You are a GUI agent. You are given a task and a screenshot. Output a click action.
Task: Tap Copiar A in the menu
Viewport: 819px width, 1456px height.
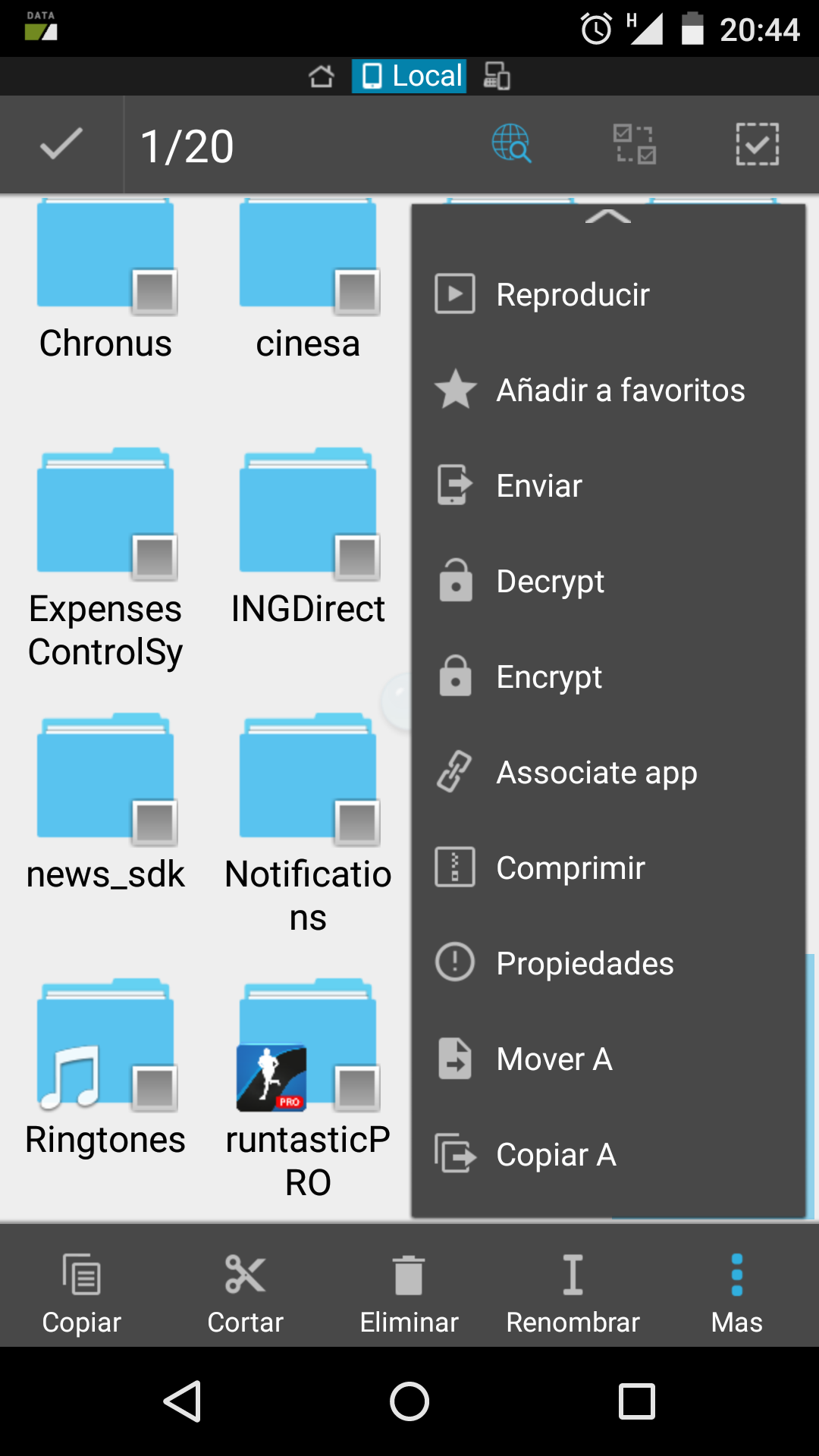tap(556, 1154)
